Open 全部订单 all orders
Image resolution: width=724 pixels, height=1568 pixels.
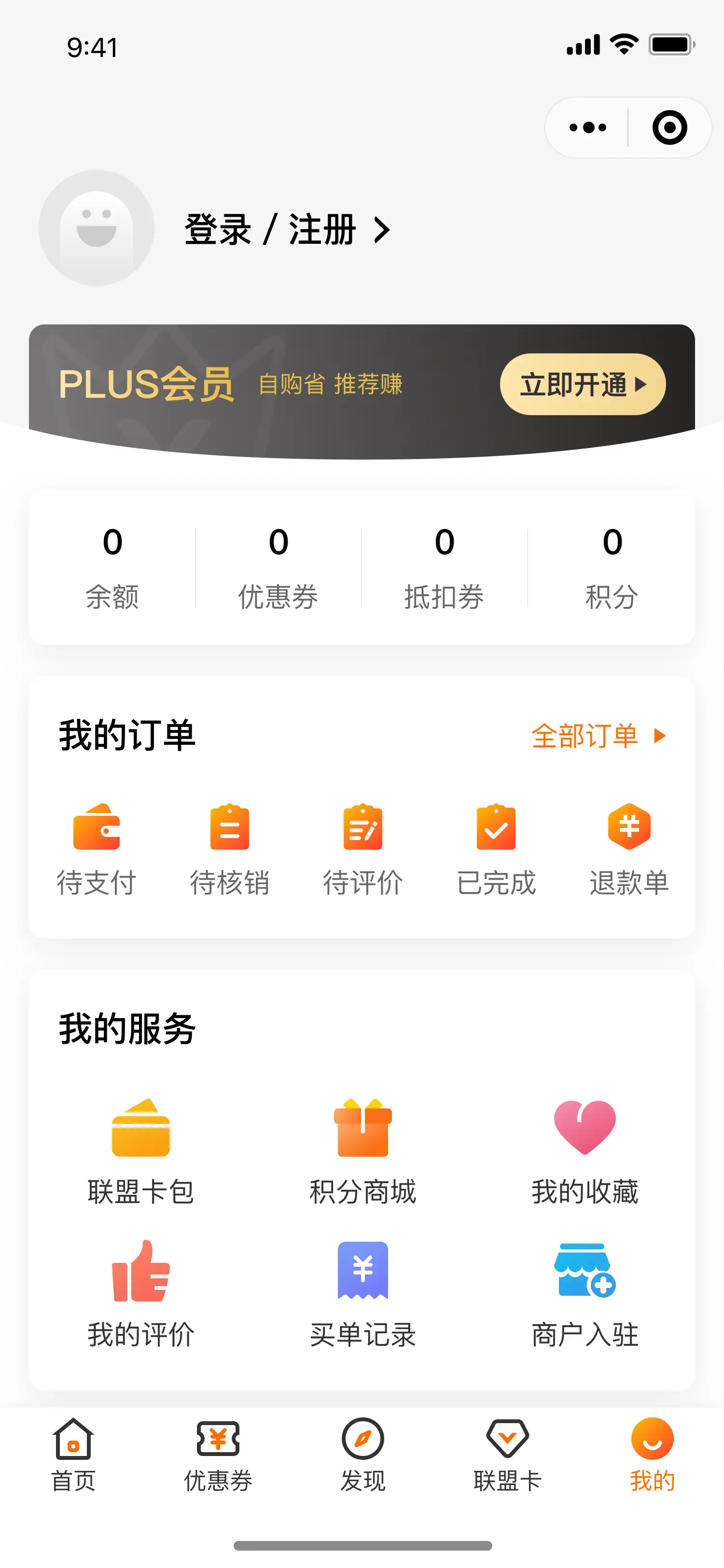599,735
